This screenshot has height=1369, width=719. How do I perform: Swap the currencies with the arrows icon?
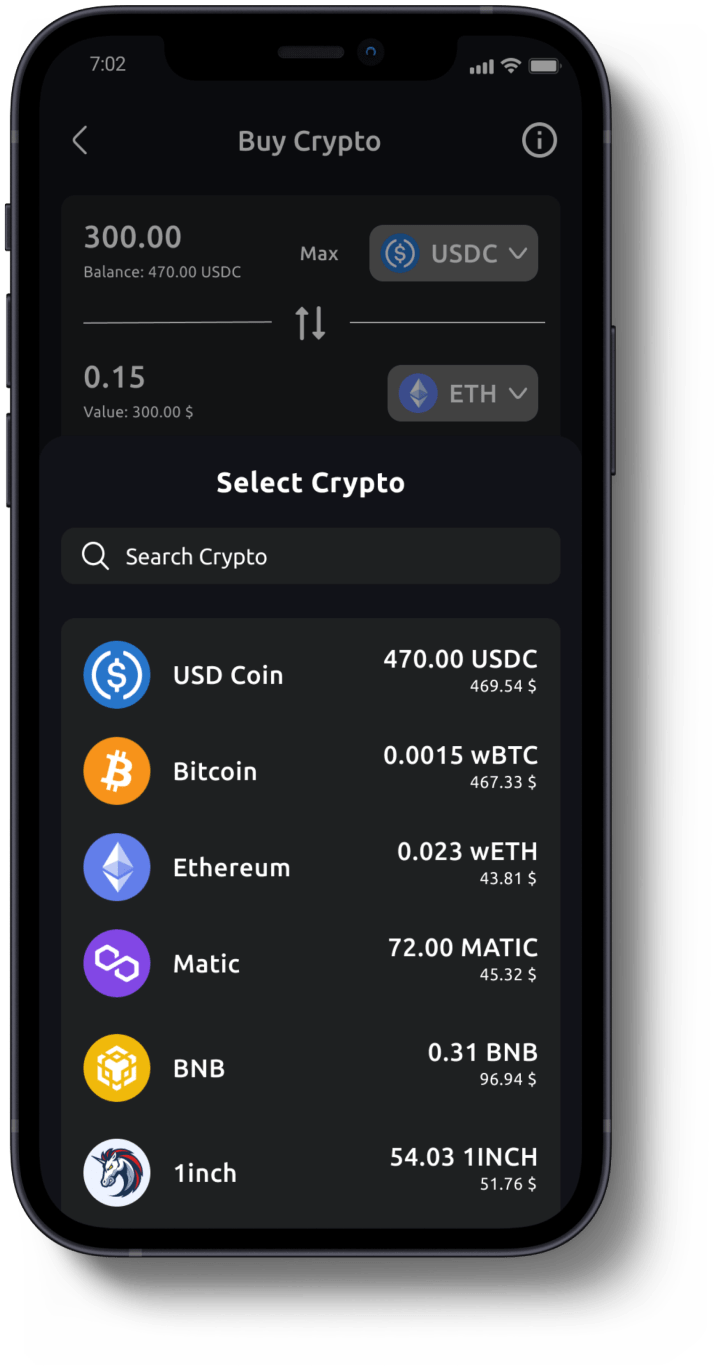pos(310,323)
